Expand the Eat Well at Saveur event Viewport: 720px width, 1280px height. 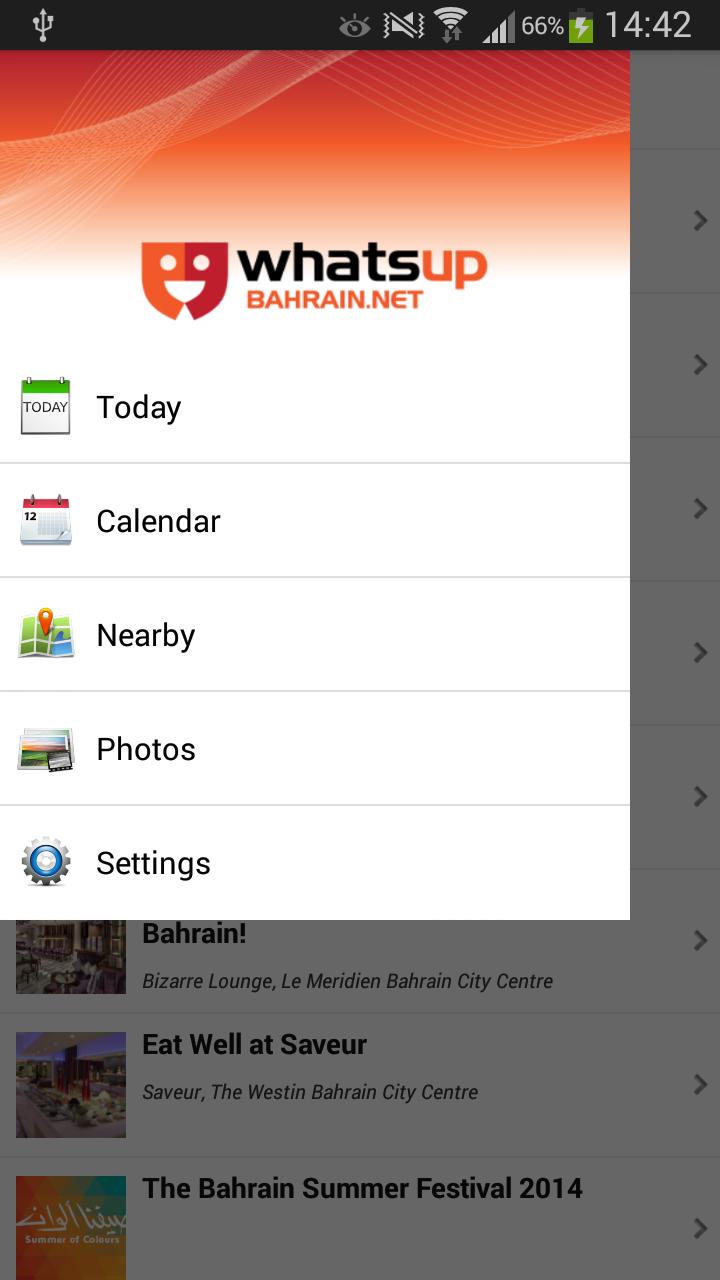point(700,1082)
